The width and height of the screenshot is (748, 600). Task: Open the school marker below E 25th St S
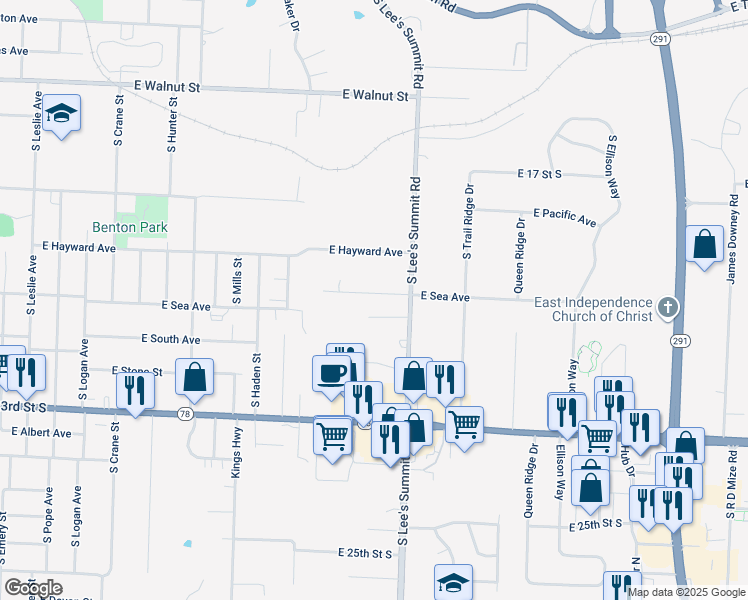pos(453,583)
